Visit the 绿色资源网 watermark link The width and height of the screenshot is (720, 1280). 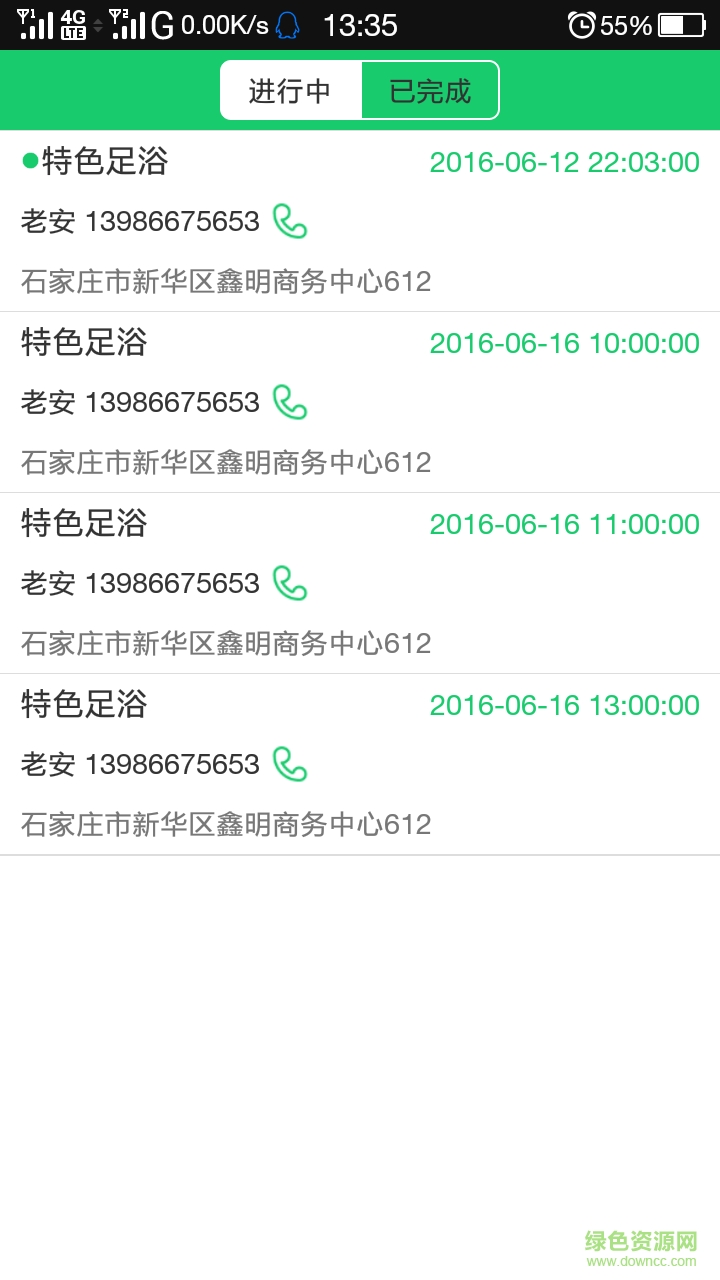coord(642,1238)
